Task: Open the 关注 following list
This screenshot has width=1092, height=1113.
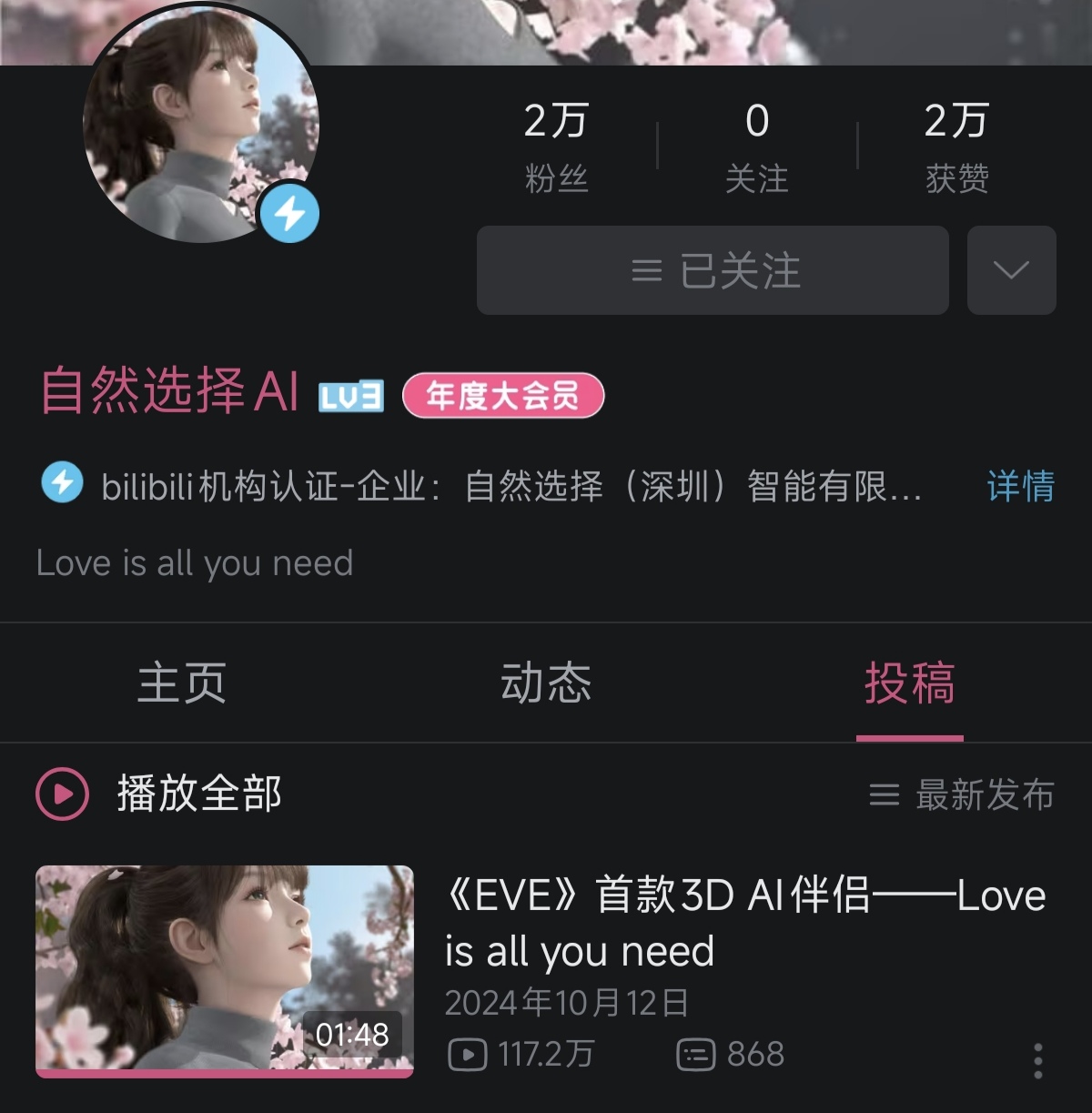Action: (756, 146)
